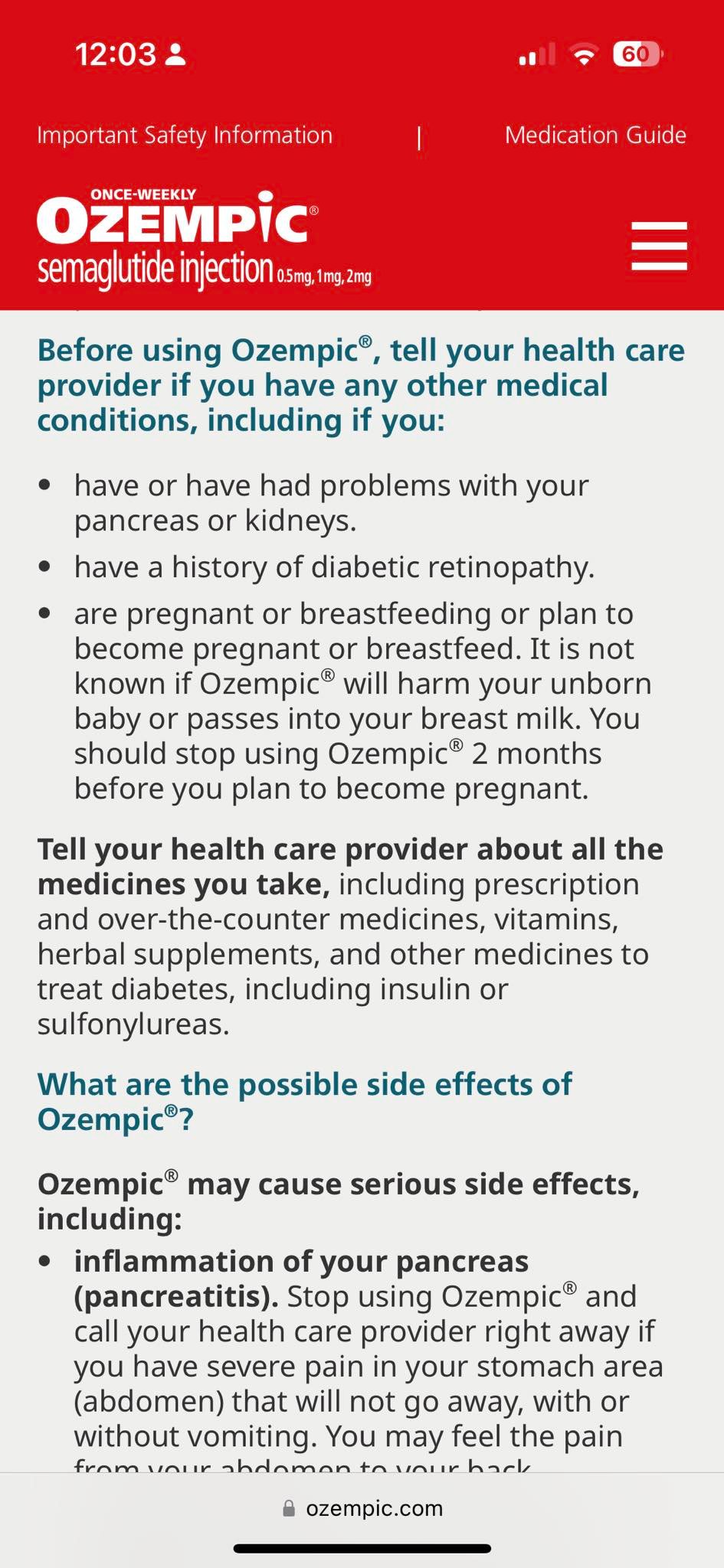The width and height of the screenshot is (724, 1568).
Task: Tap the ozempic.com address bar
Action: [x=362, y=1508]
